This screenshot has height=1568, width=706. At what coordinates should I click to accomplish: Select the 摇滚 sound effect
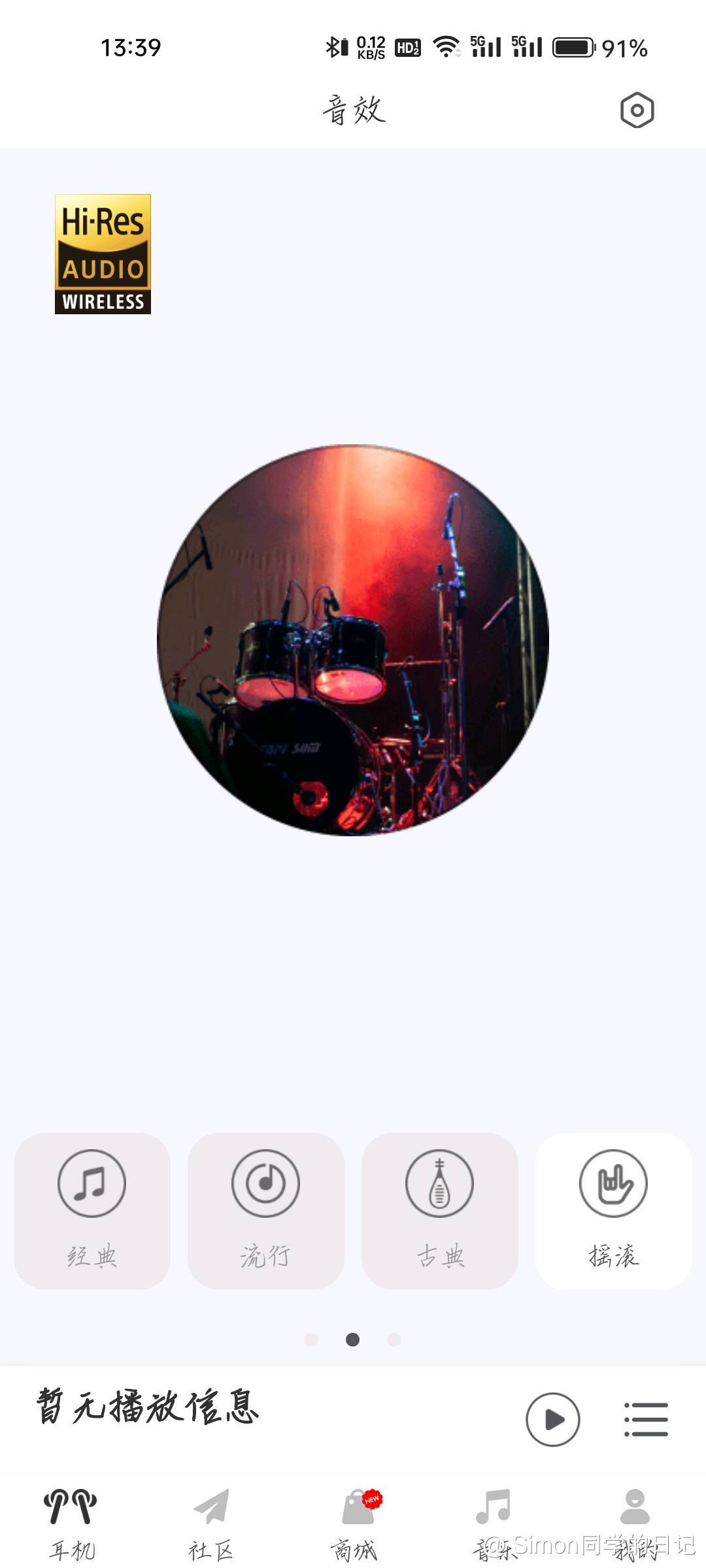(x=613, y=1210)
